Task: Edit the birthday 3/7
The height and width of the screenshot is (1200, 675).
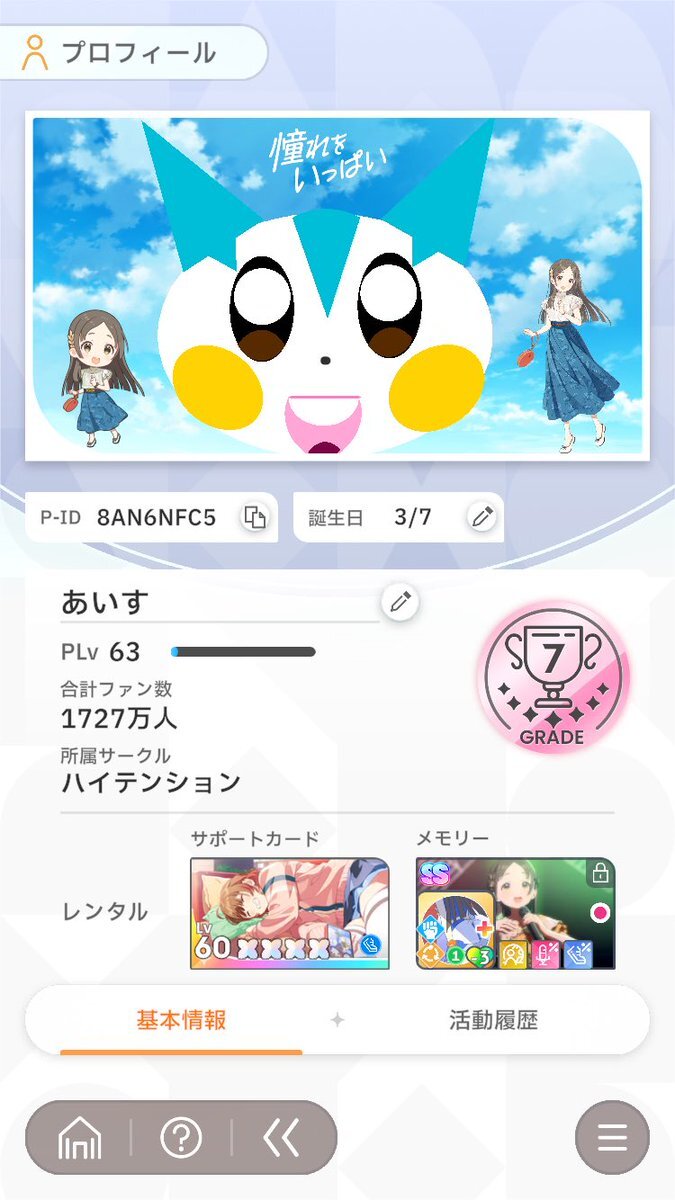Action: pyautogui.click(x=482, y=517)
